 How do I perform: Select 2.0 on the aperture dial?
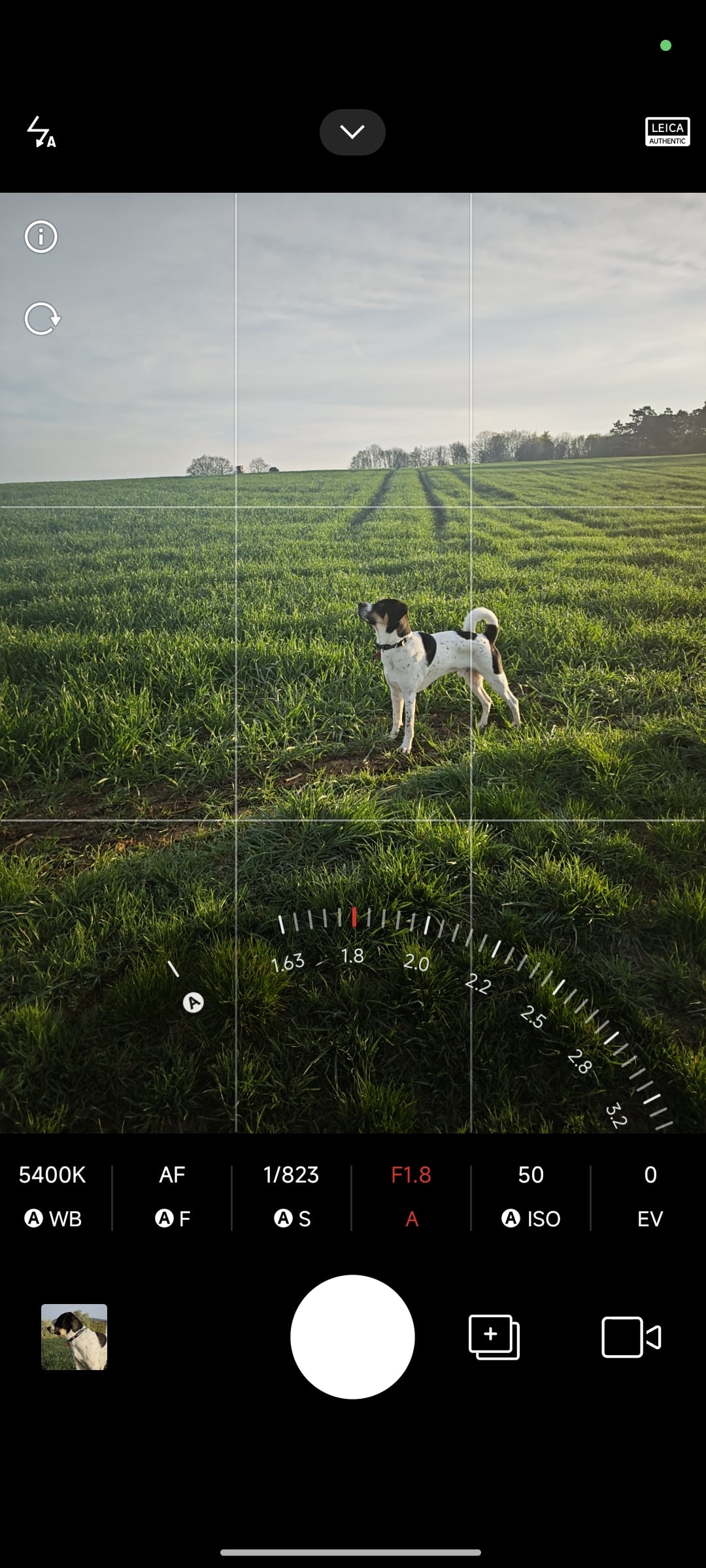coord(416,962)
